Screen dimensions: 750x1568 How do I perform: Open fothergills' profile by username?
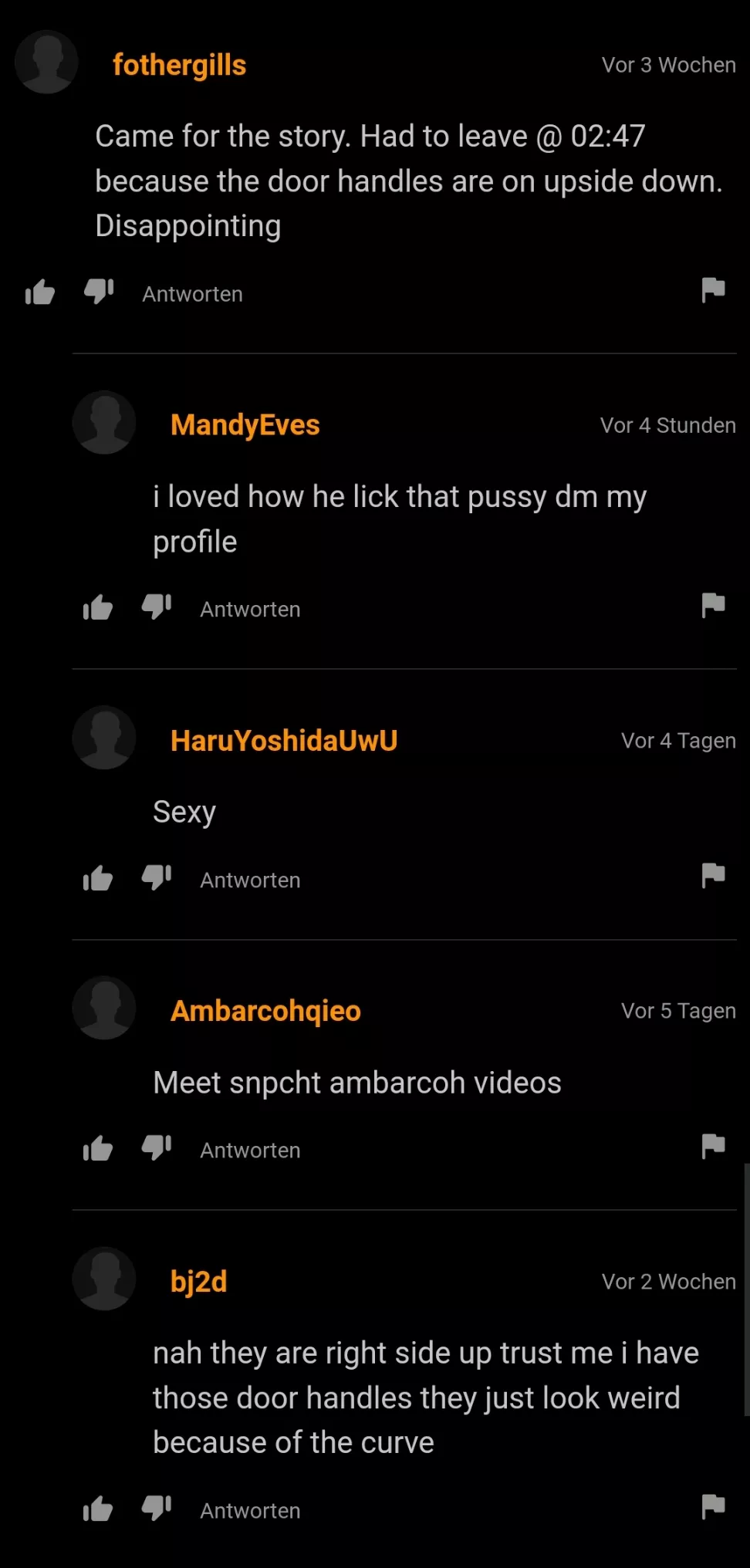(179, 65)
